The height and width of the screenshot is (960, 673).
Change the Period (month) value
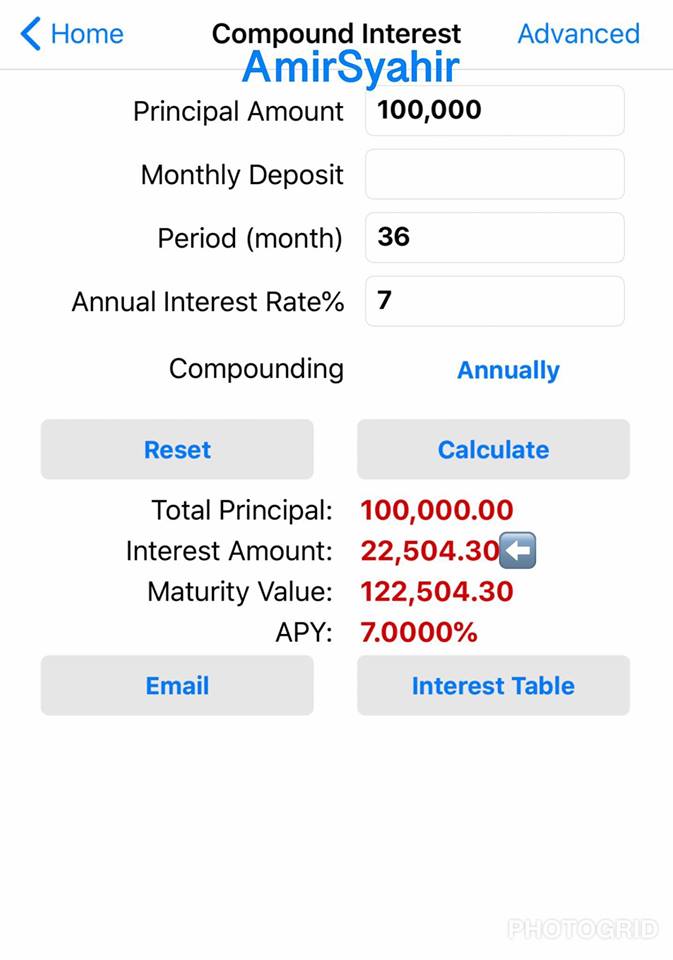pyautogui.click(x=494, y=238)
